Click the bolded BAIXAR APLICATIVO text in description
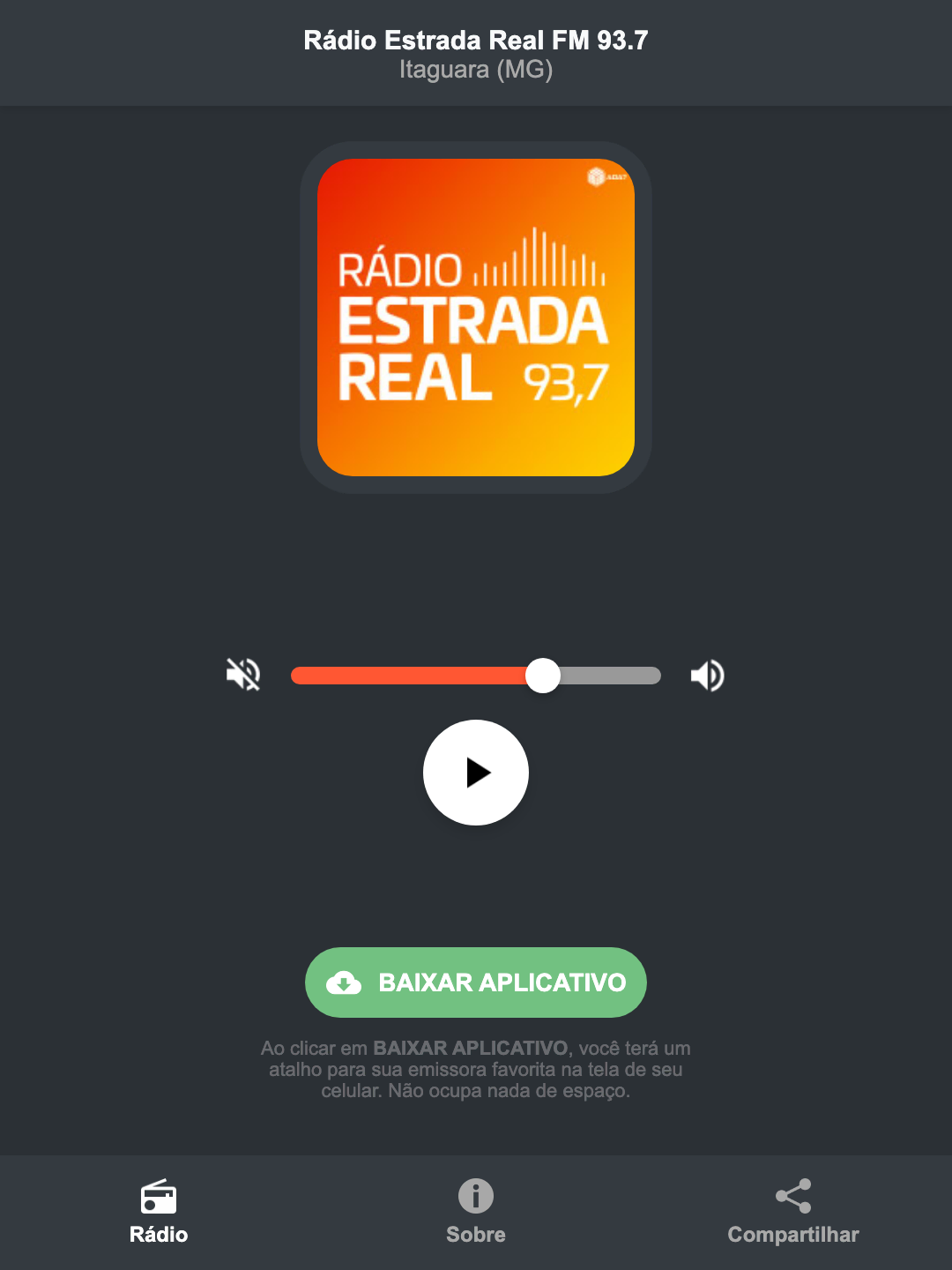This screenshot has height=1270, width=952. 472,1049
